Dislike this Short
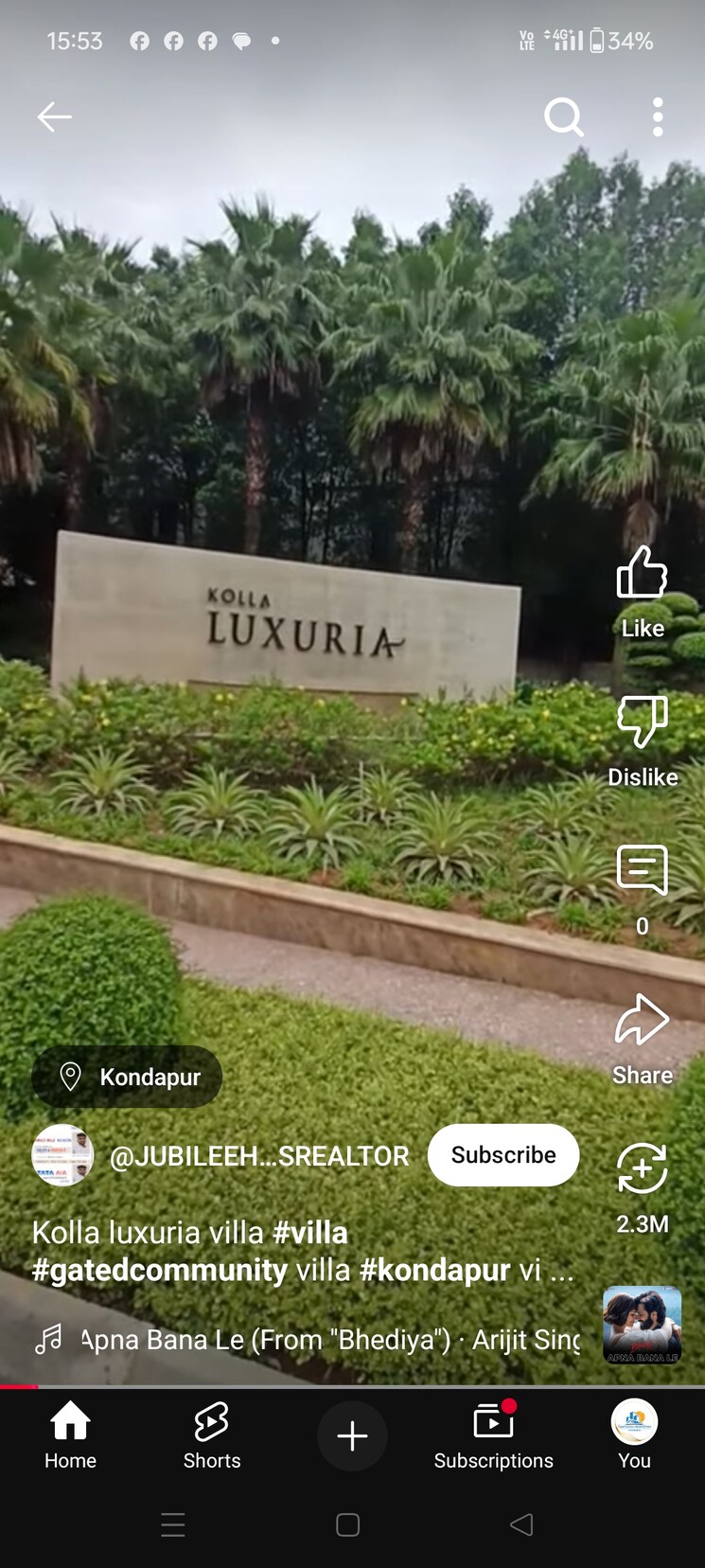 tap(643, 722)
